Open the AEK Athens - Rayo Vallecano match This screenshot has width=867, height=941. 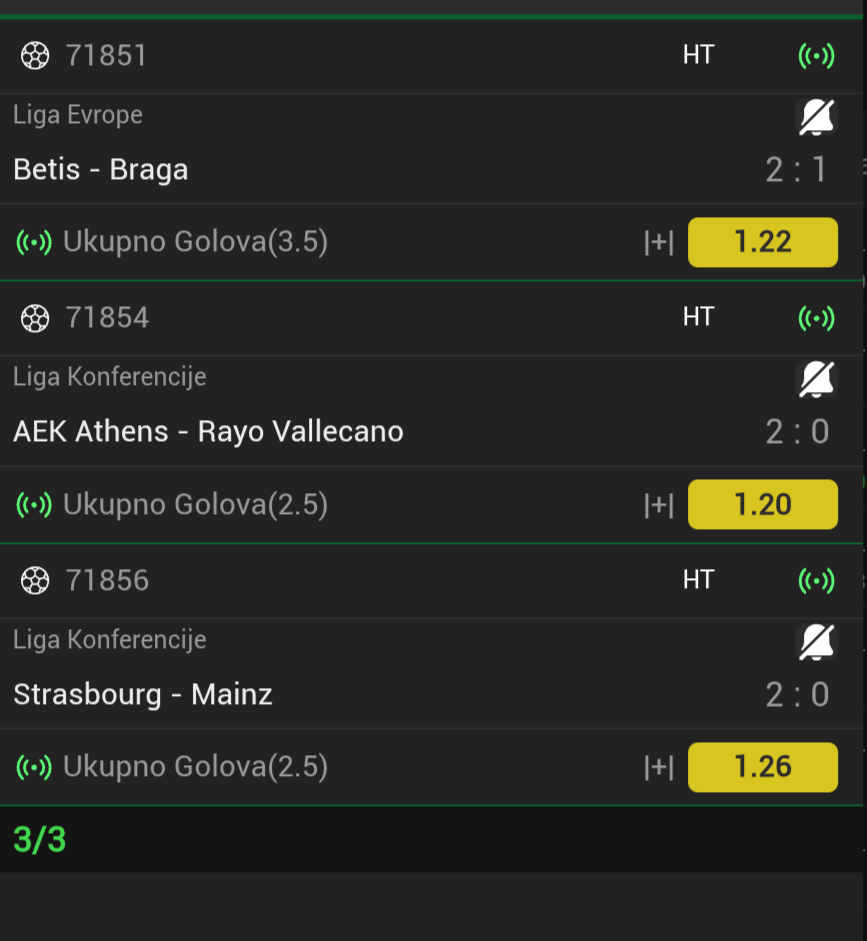pos(208,431)
